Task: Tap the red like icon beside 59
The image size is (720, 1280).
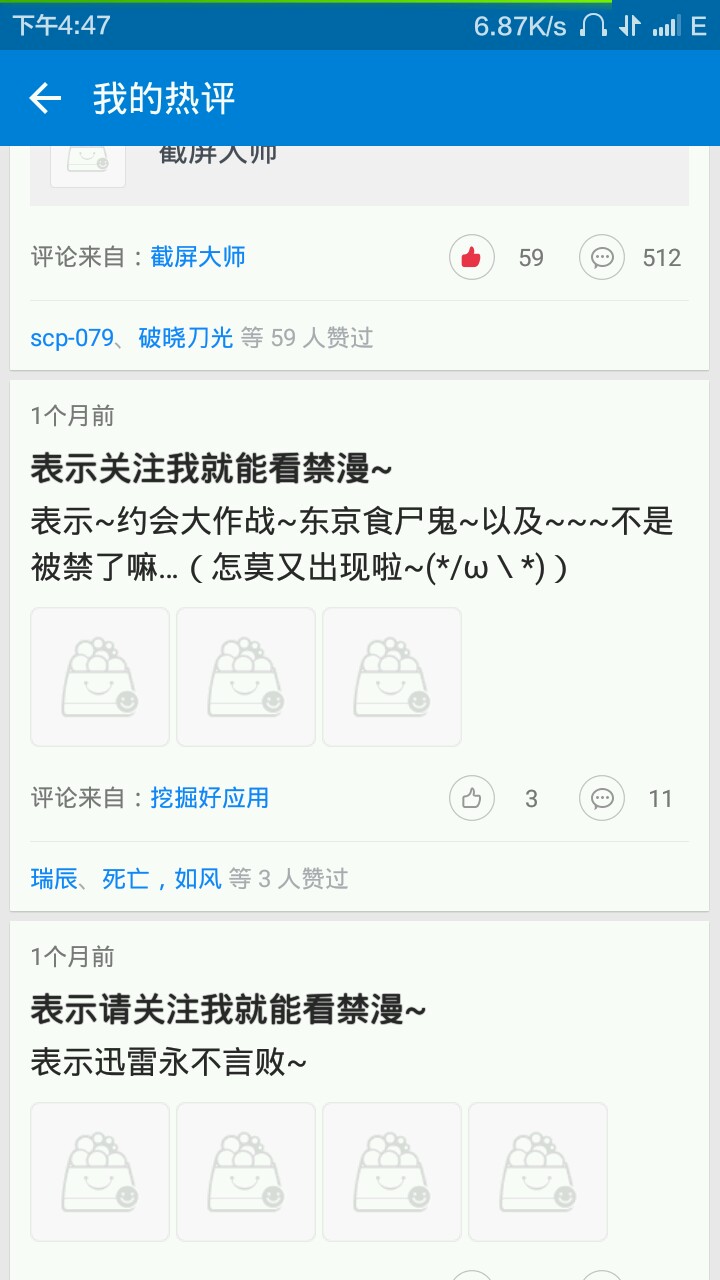Action: [471, 258]
